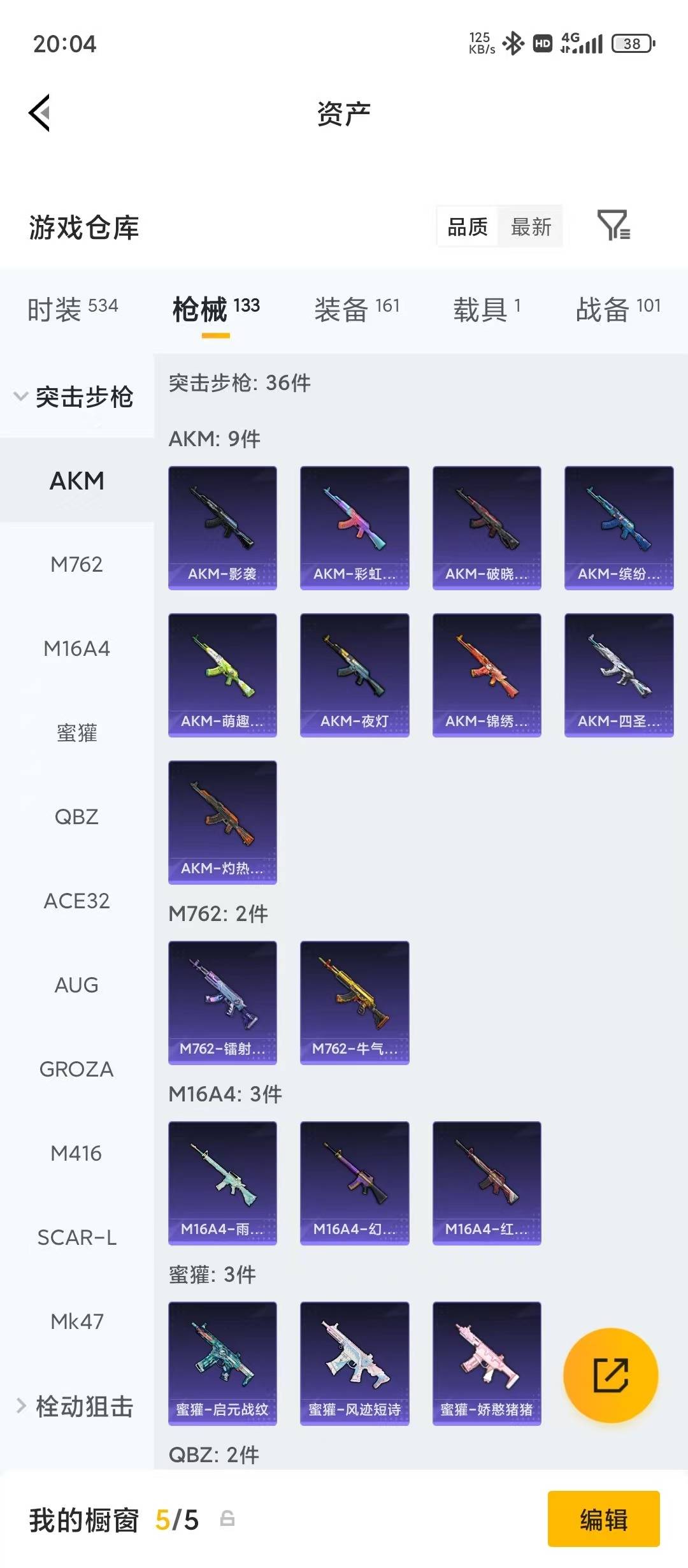Sort warehouse by 最新
The image size is (688, 1568).
(531, 226)
